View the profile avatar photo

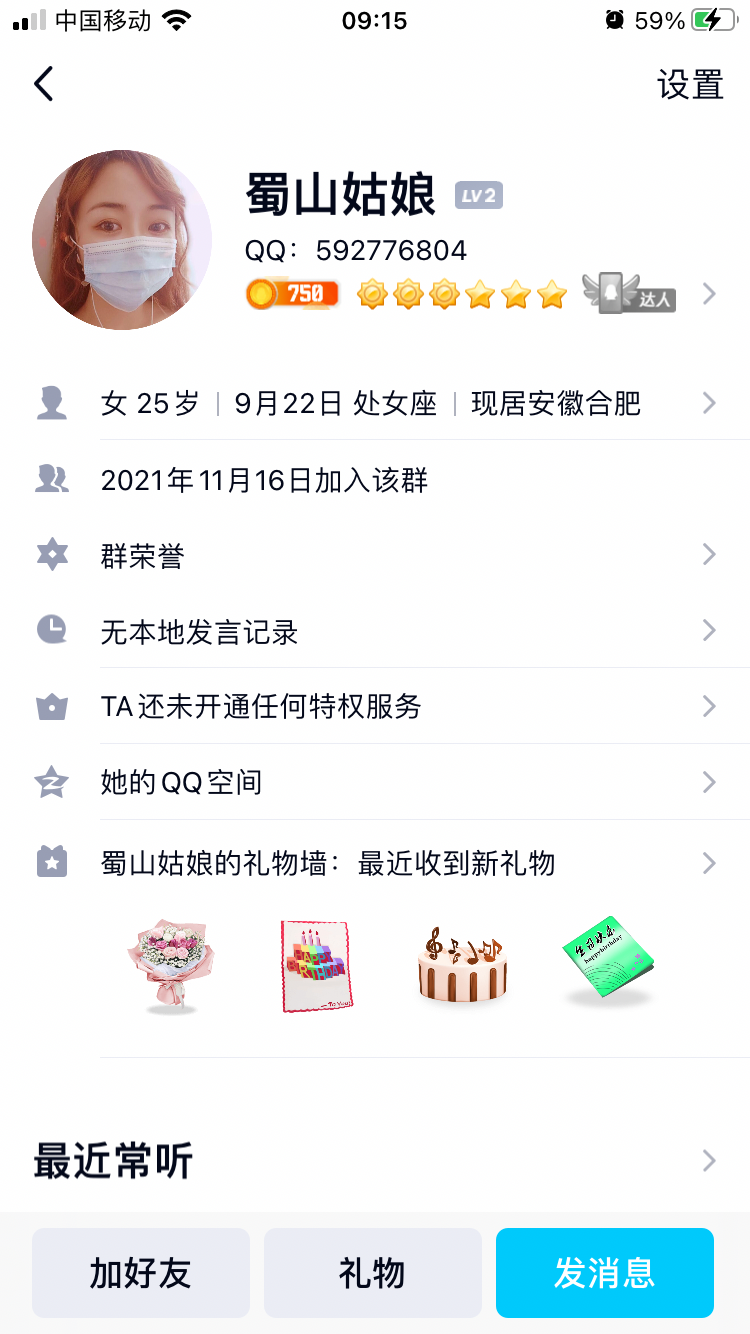[x=122, y=240]
